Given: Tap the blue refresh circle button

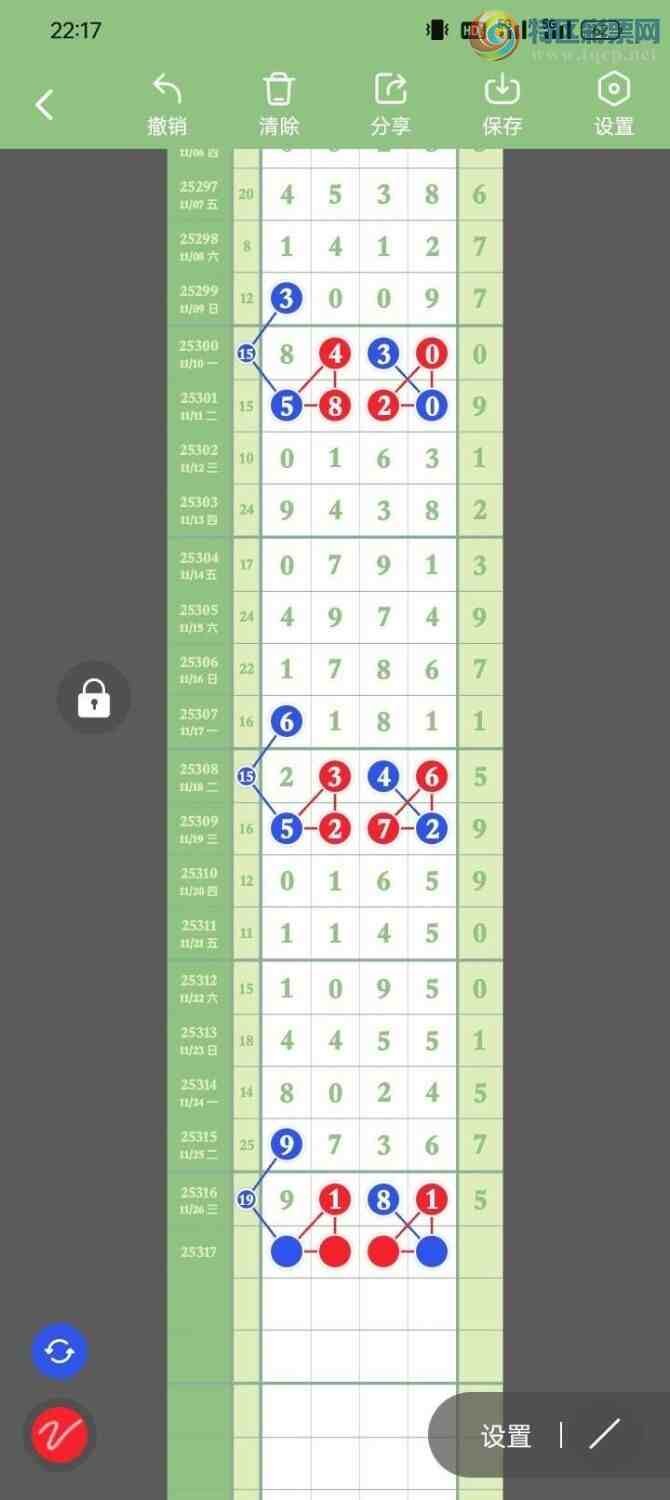Looking at the screenshot, I should [x=60, y=1352].
